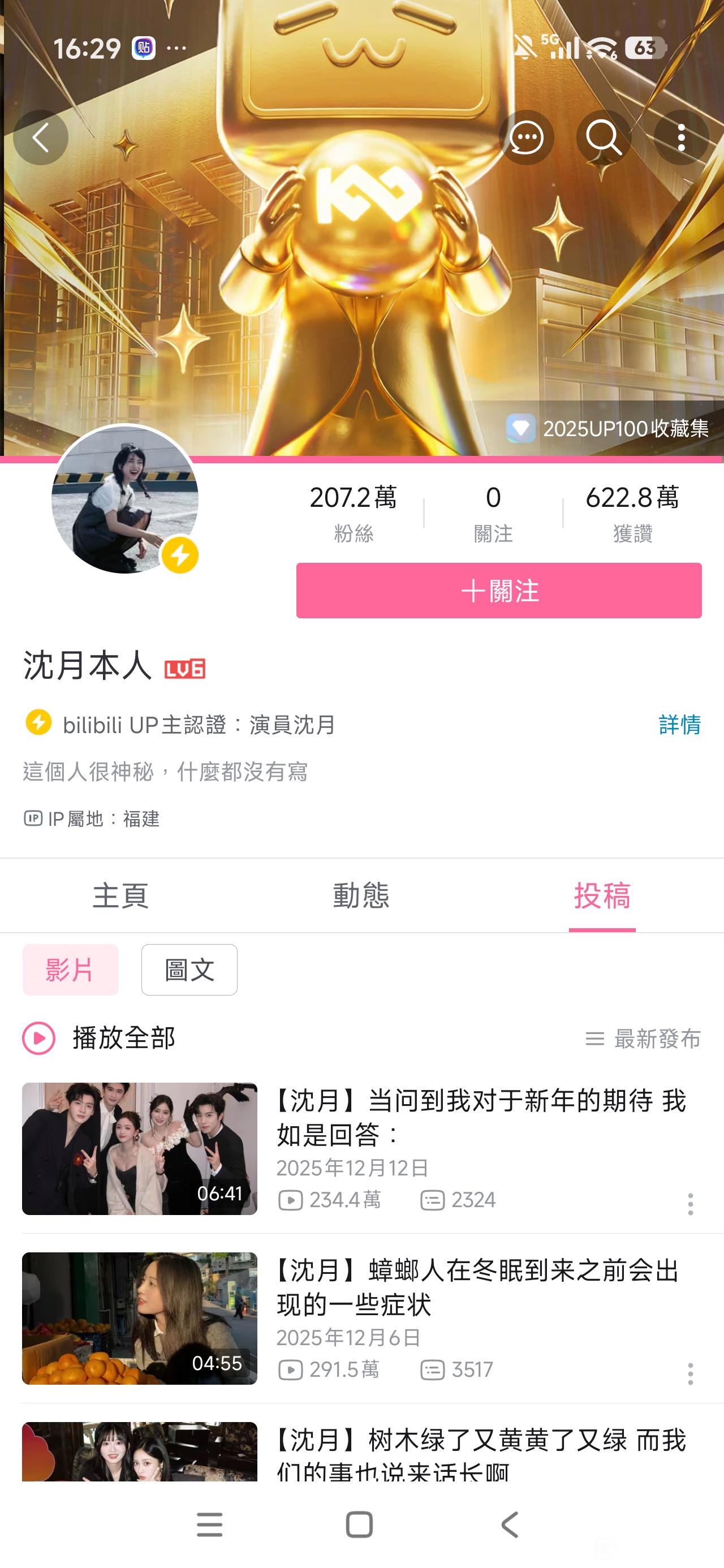Open 詳情 certification details
The height and width of the screenshot is (1568, 724).
point(679,725)
